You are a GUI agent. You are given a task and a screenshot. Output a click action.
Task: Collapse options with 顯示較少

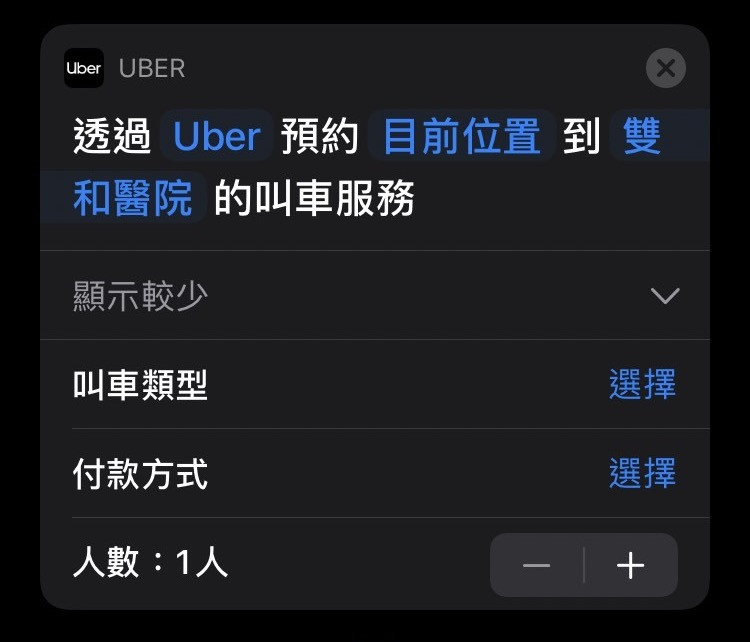coord(664,296)
